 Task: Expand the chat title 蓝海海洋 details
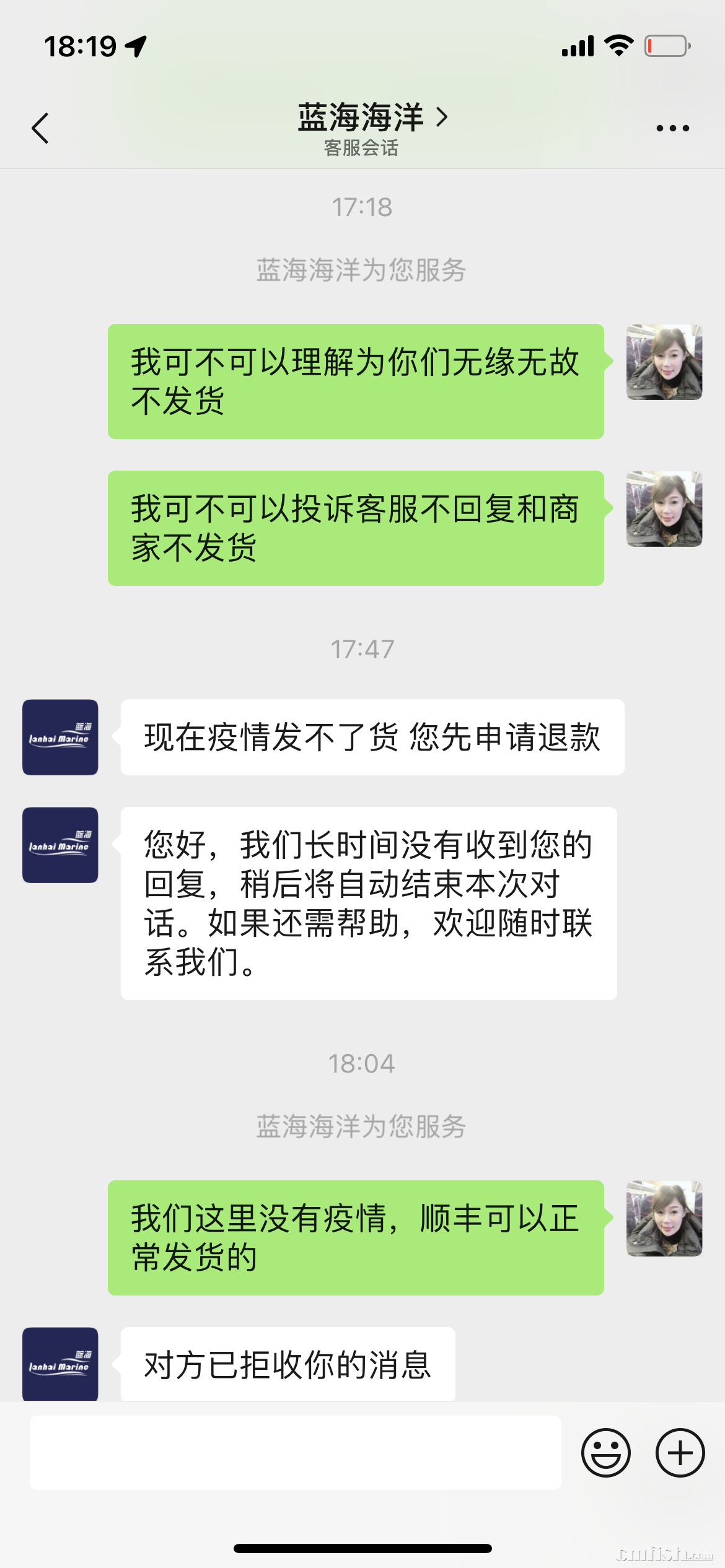359,116
